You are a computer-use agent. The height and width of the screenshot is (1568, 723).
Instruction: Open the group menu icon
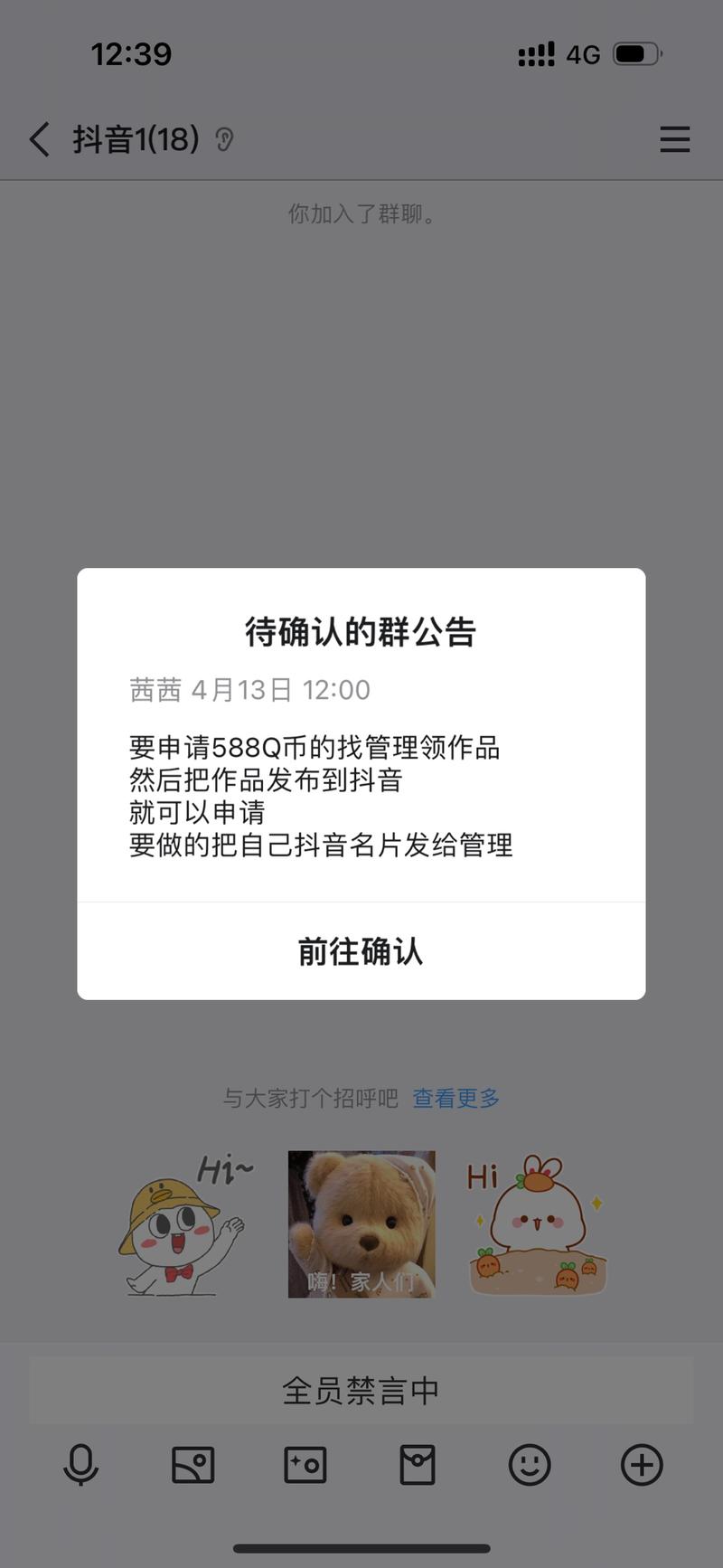tap(674, 139)
